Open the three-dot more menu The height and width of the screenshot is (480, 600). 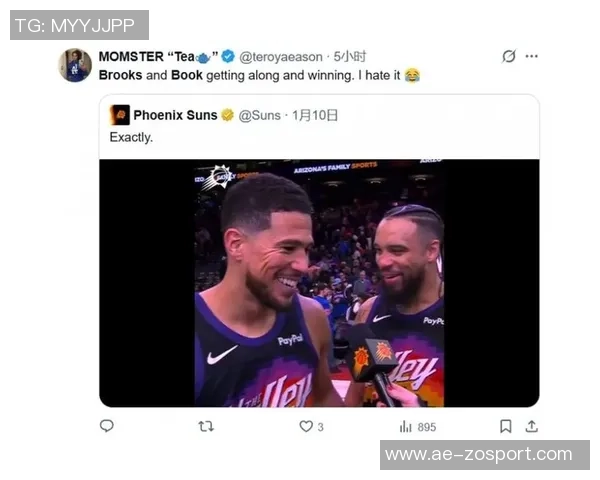pyautogui.click(x=533, y=57)
